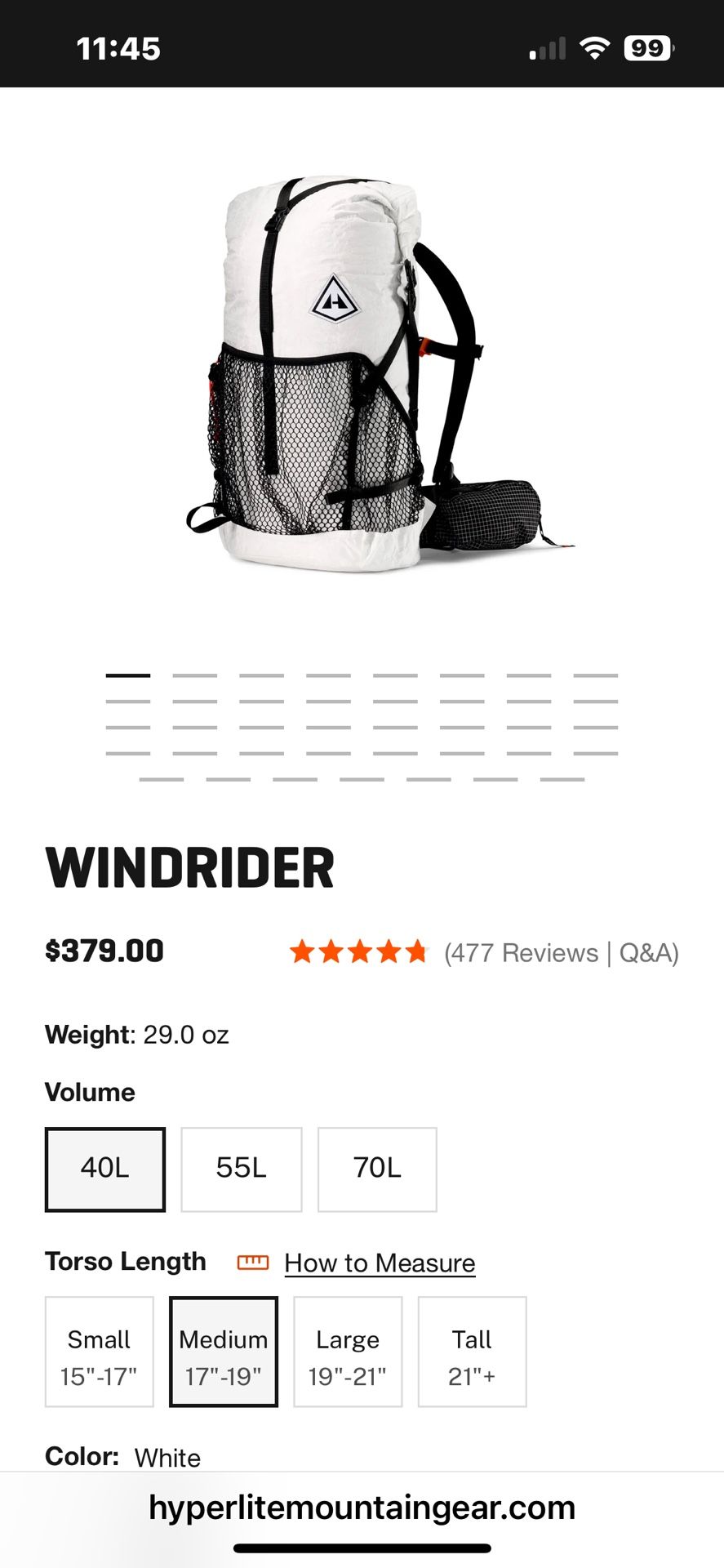Image resolution: width=724 pixels, height=1568 pixels.
Task: Select the first carousel page indicator
Action: click(x=129, y=674)
